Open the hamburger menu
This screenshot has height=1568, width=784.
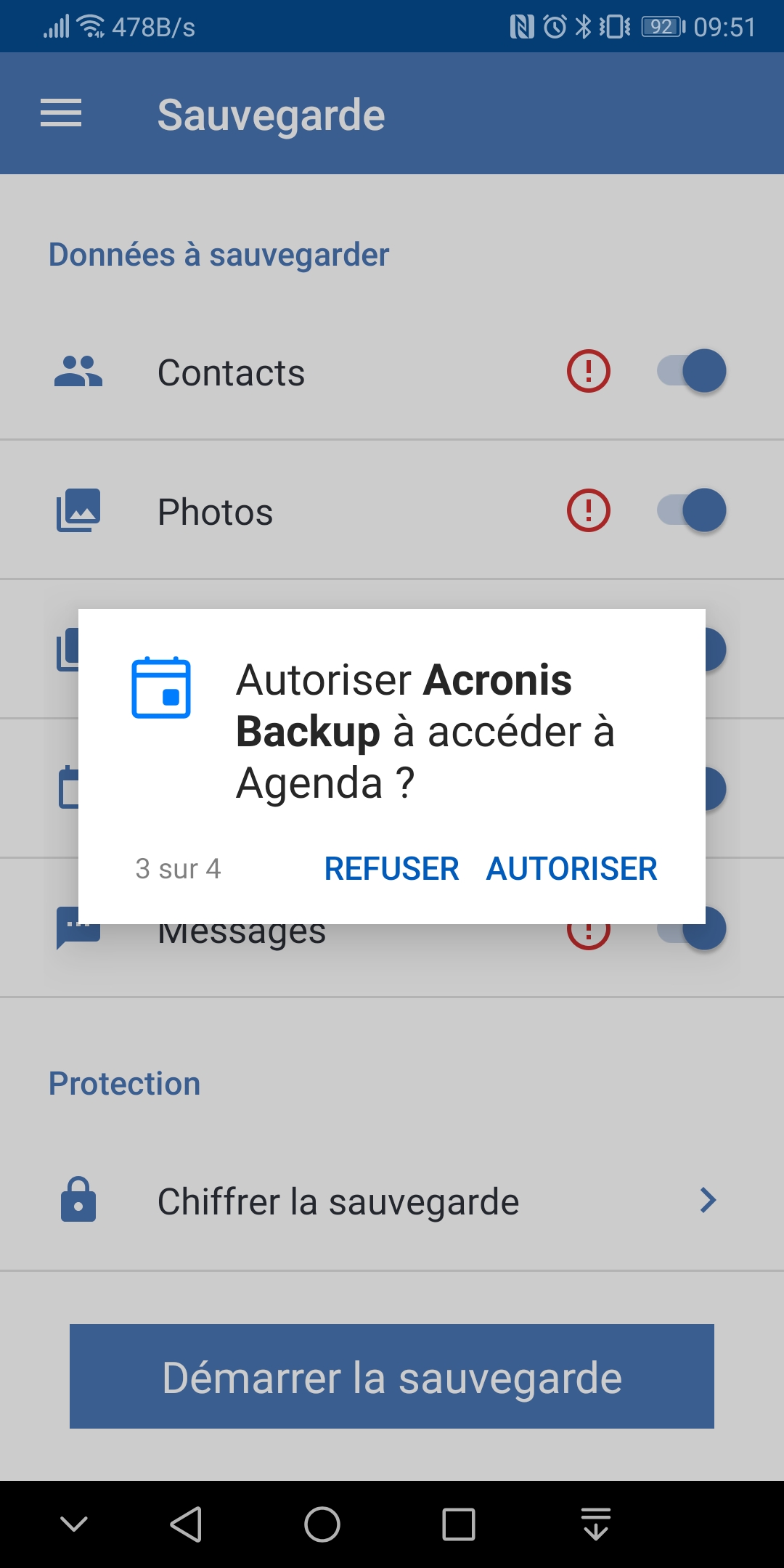click(61, 113)
